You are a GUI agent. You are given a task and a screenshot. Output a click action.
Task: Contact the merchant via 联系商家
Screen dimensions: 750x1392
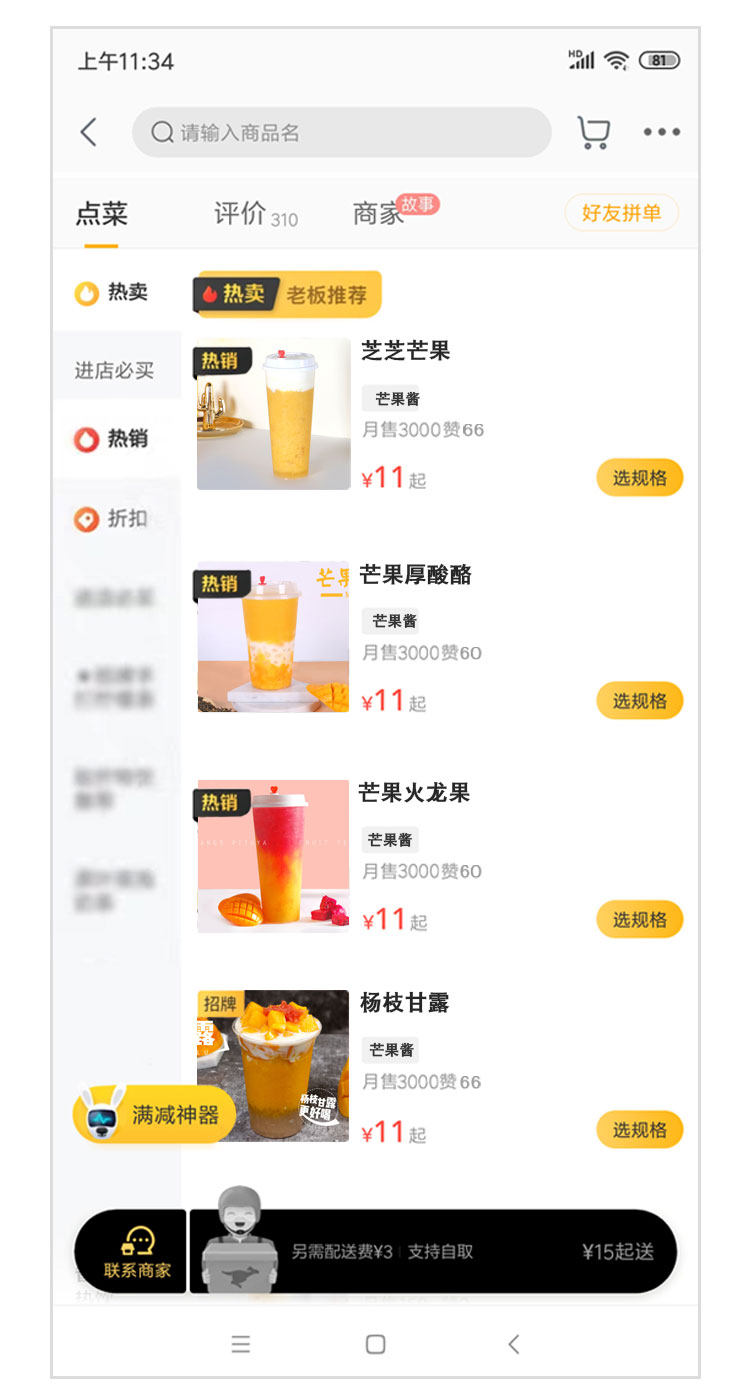[136, 1252]
